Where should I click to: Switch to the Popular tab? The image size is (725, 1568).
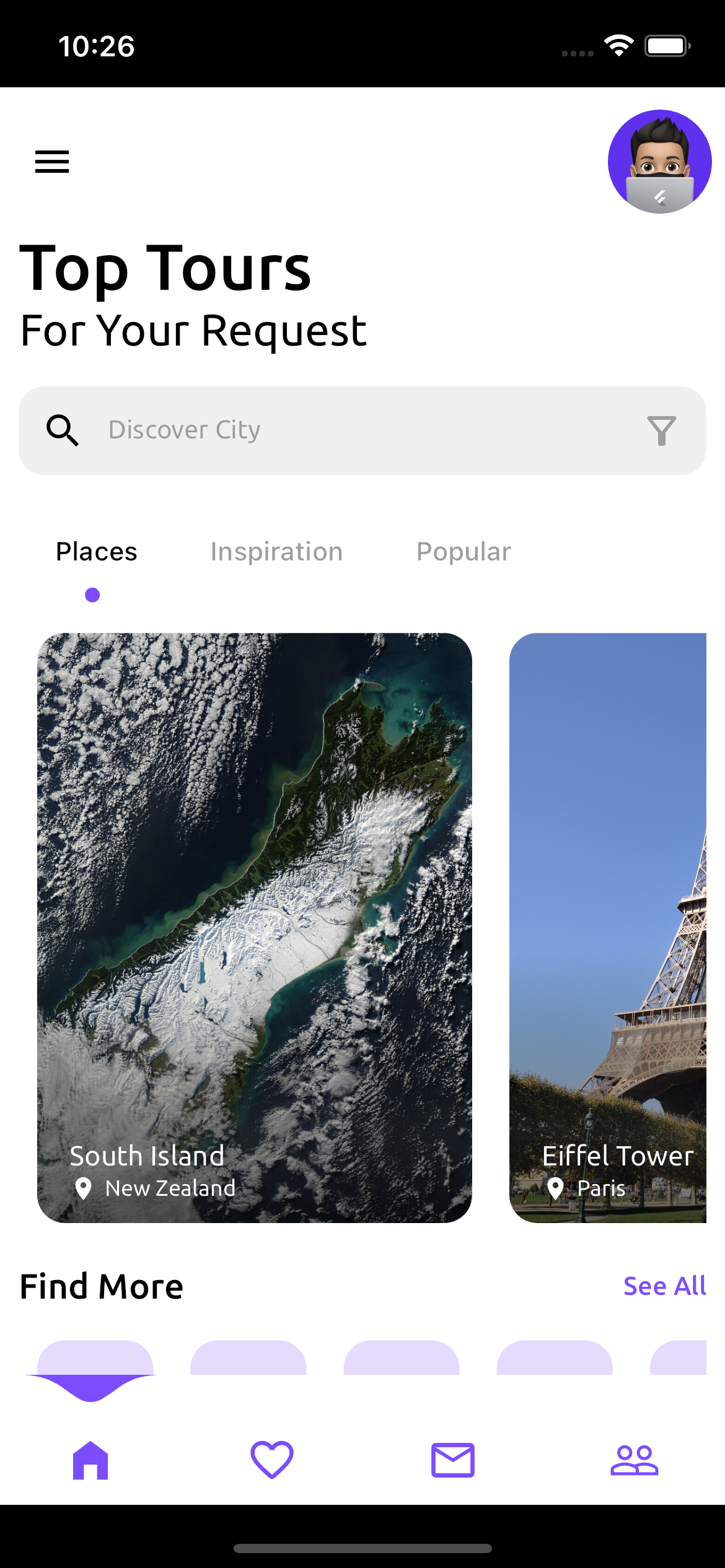(x=464, y=552)
